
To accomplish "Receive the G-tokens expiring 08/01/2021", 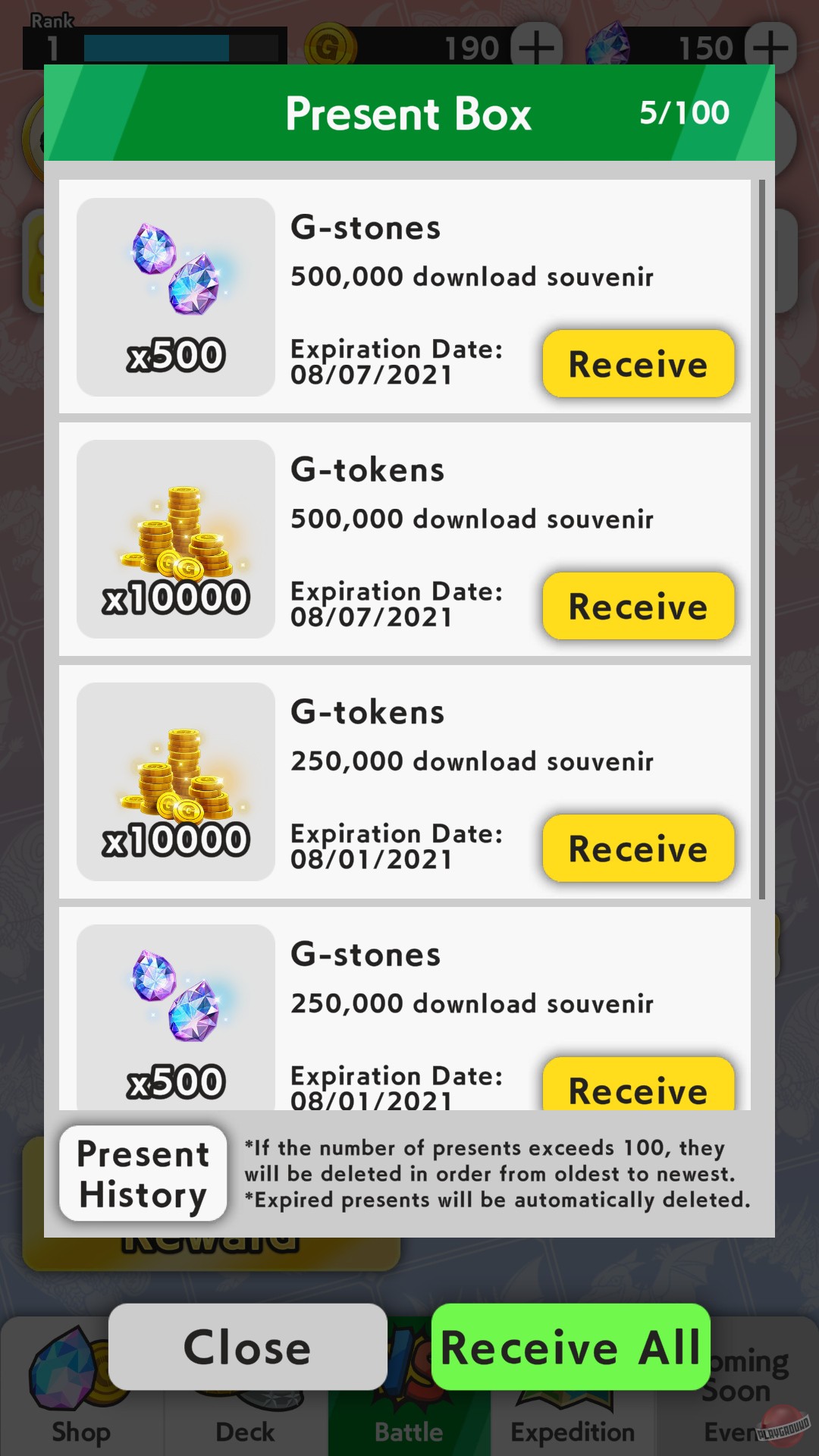I will tap(638, 848).
